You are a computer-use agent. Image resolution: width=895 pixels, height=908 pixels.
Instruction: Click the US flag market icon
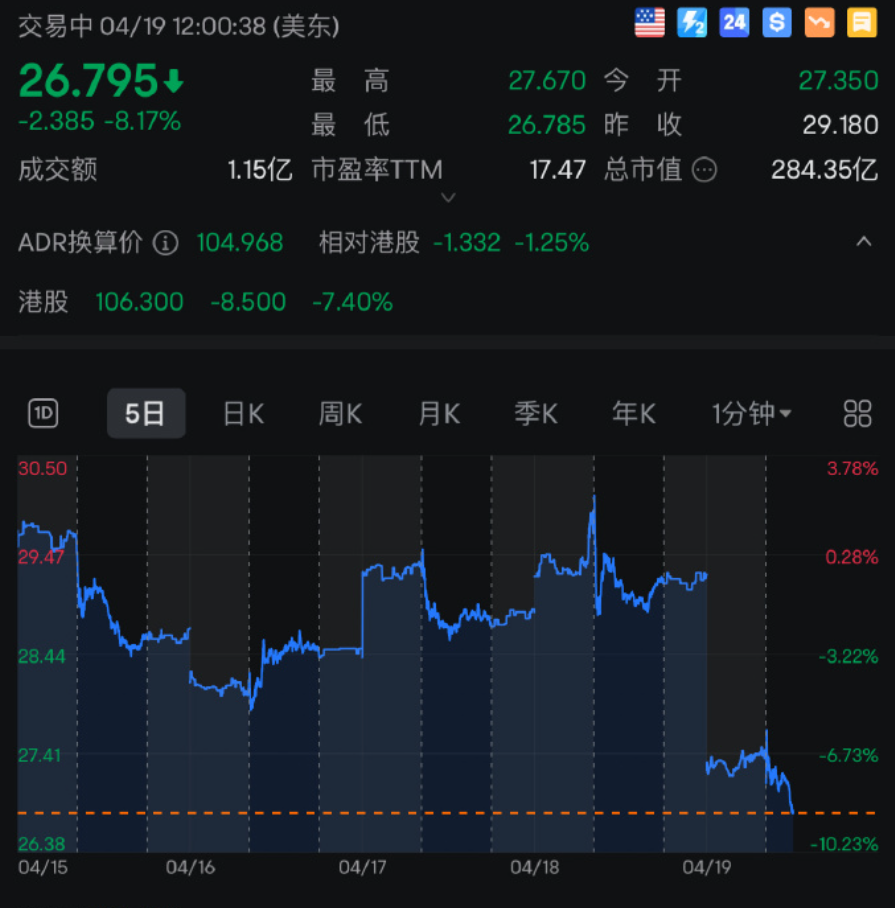(x=650, y=22)
